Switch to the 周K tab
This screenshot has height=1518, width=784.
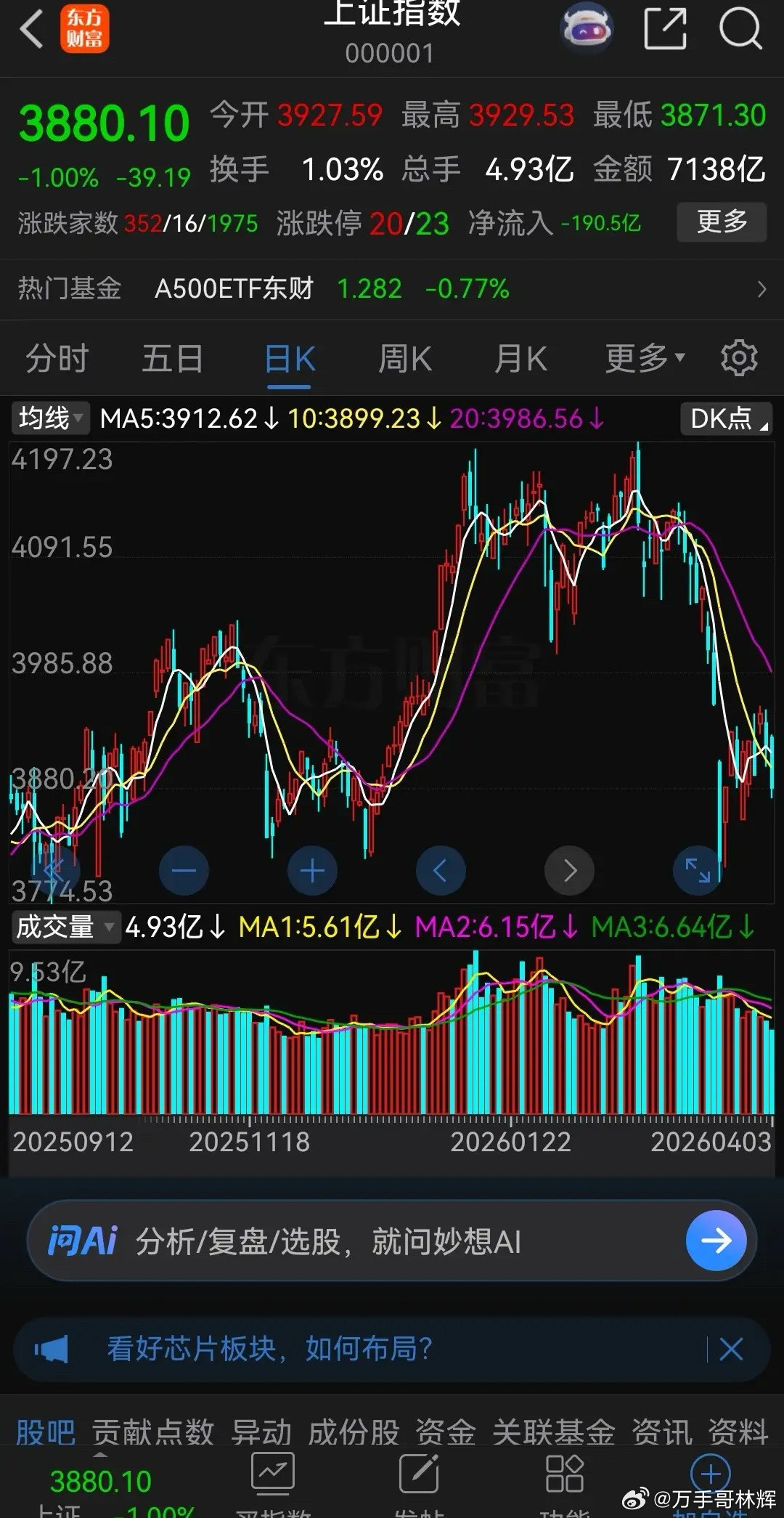click(x=404, y=357)
